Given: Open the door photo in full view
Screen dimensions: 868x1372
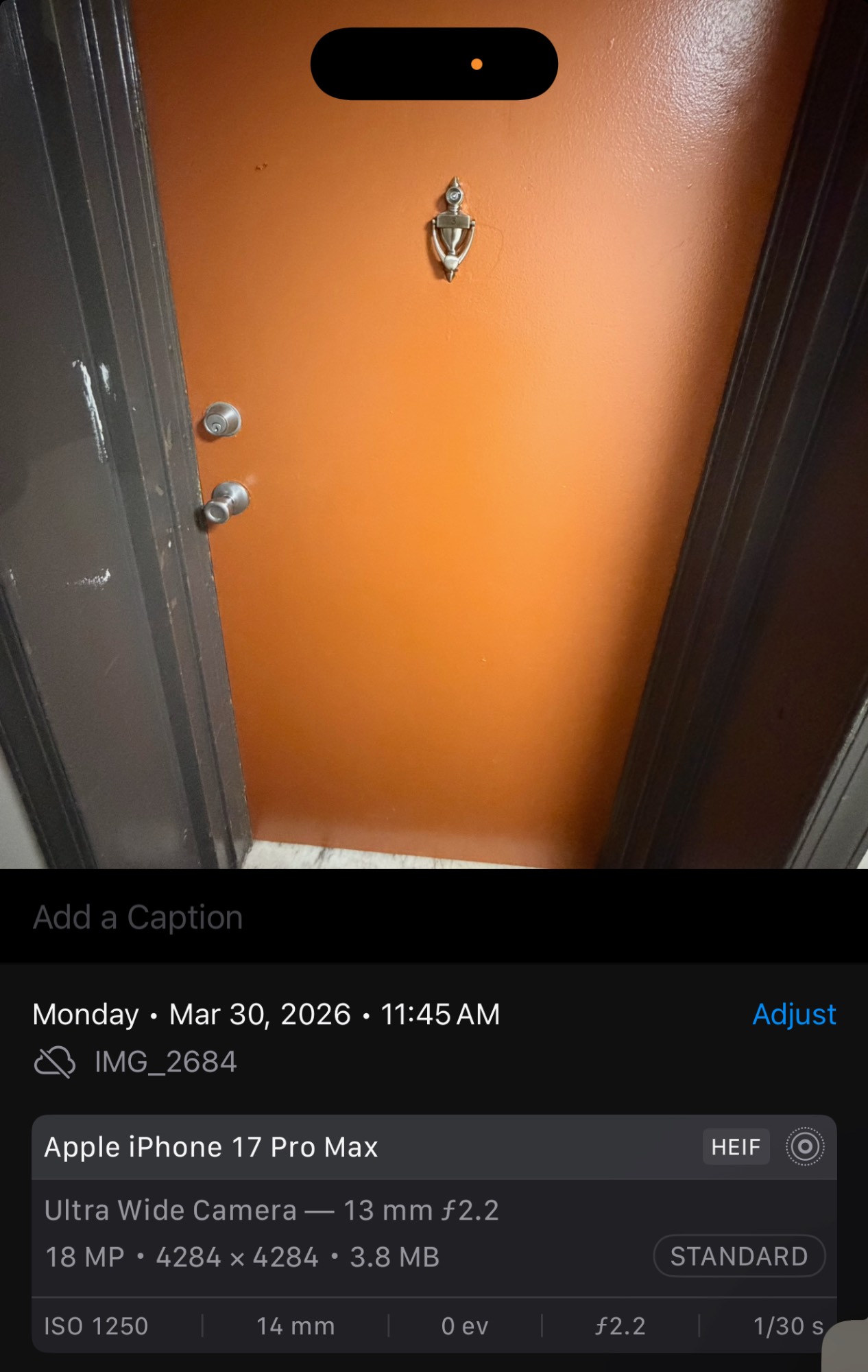Looking at the screenshot, I should 433,480.
